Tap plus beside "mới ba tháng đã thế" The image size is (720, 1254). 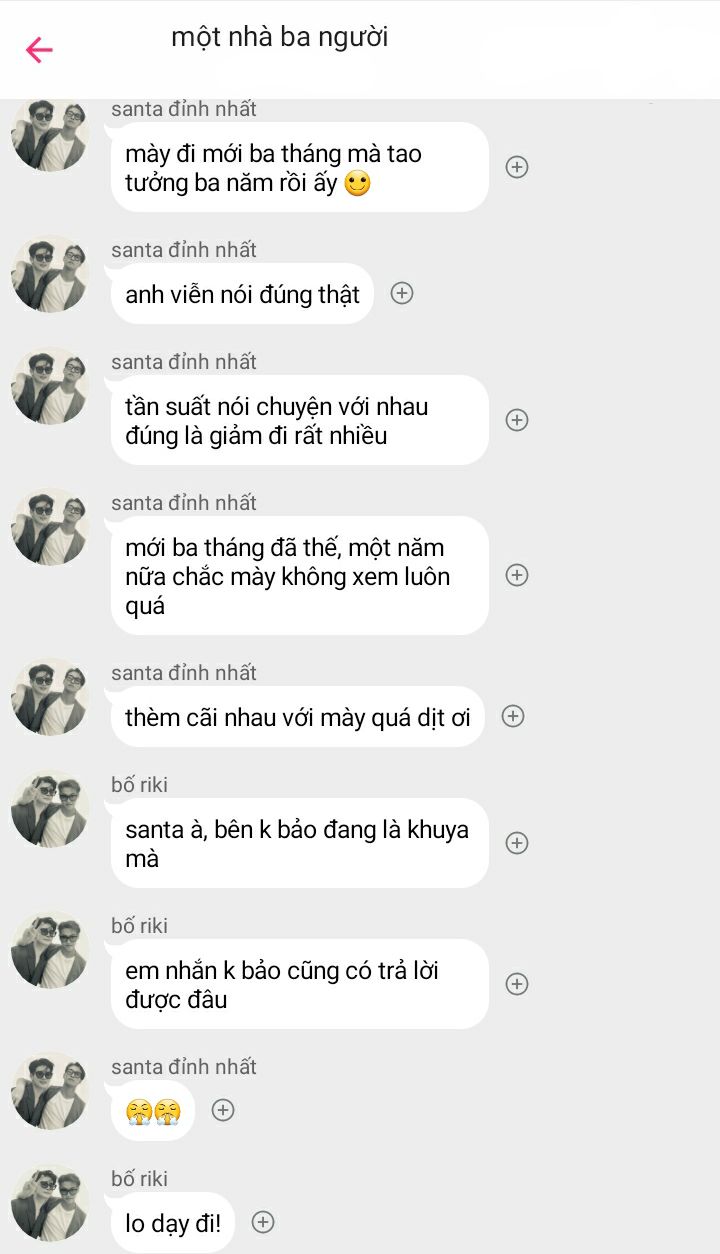click(517, 575)
